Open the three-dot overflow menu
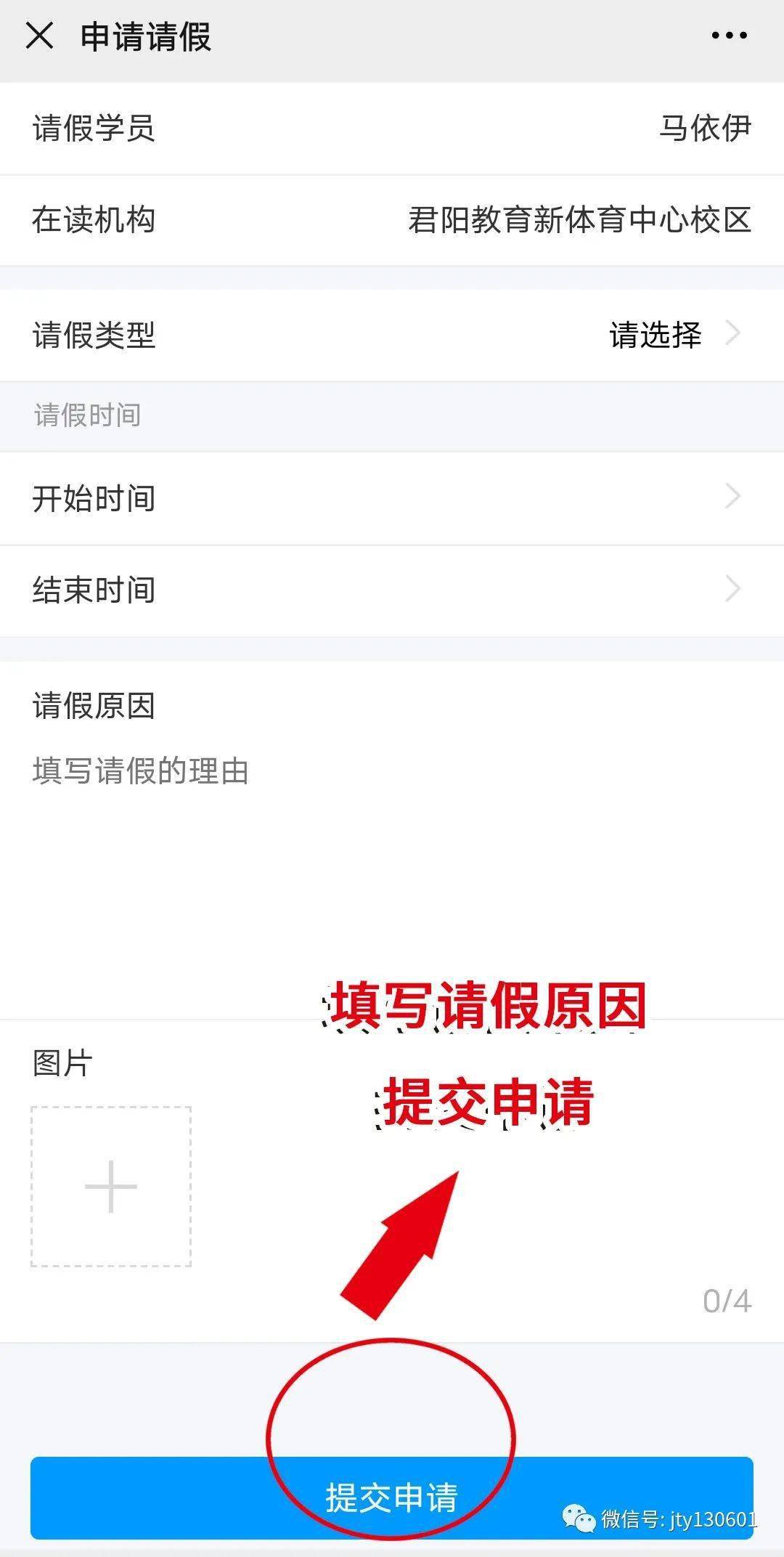 728,36
